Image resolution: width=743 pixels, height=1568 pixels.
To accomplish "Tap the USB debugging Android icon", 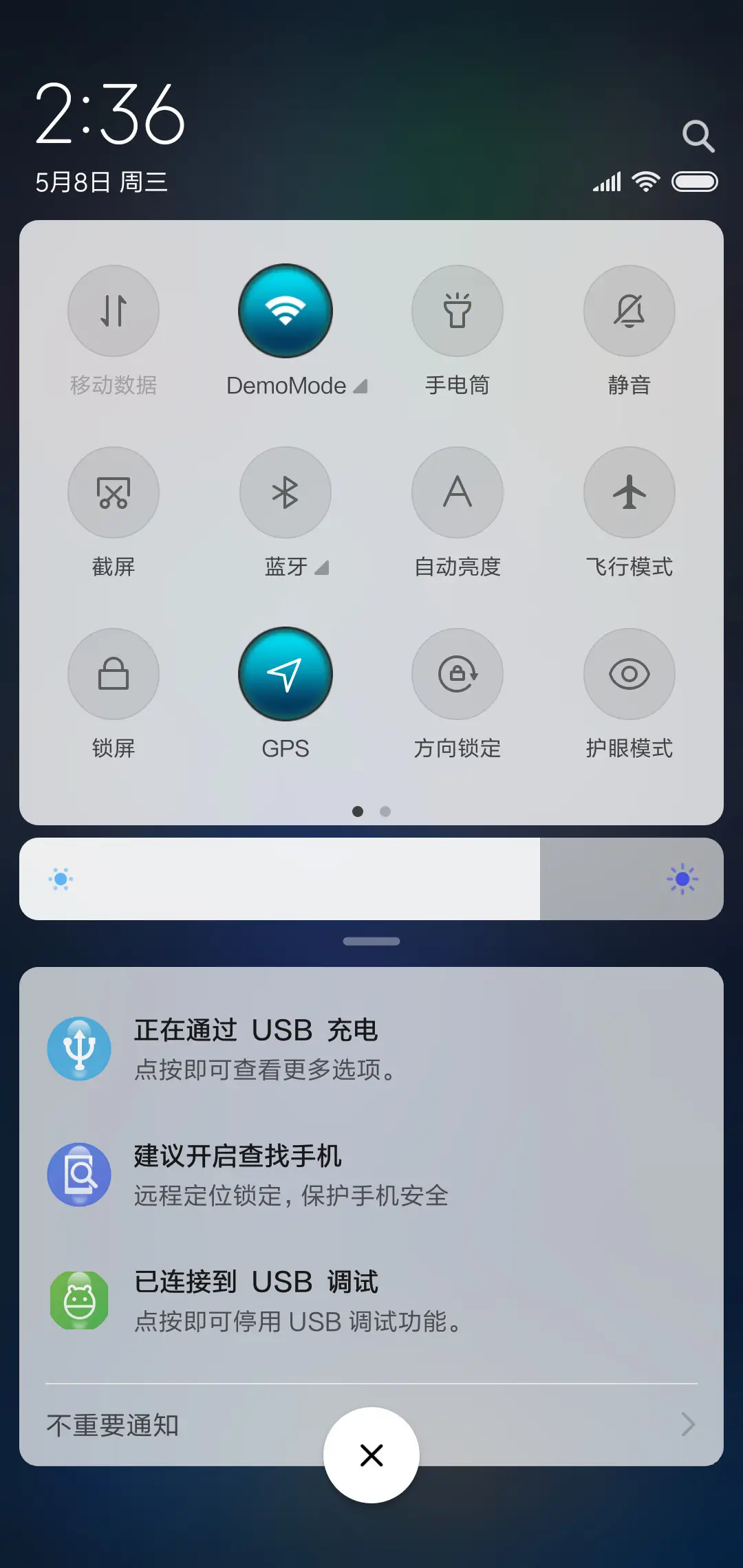I will 79,1300.
